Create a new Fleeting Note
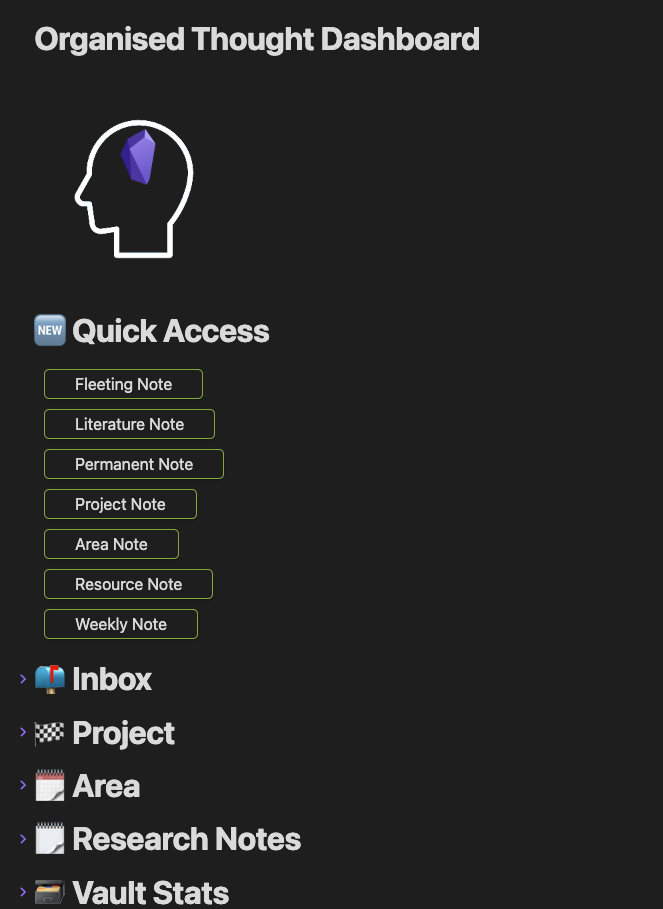The width and height of the screenshot is (663, 909). point(123,384)
